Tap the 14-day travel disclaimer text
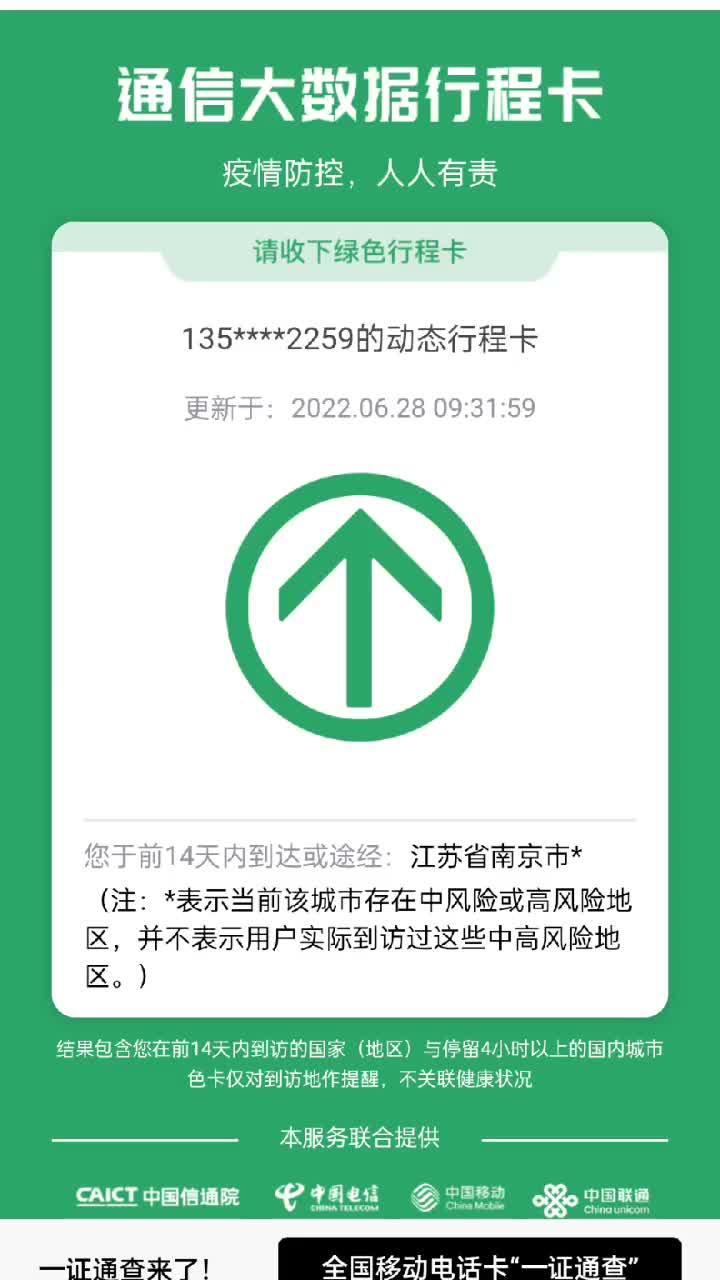The width and height of the screenshot is (720, 1280). coord(360,1060)
